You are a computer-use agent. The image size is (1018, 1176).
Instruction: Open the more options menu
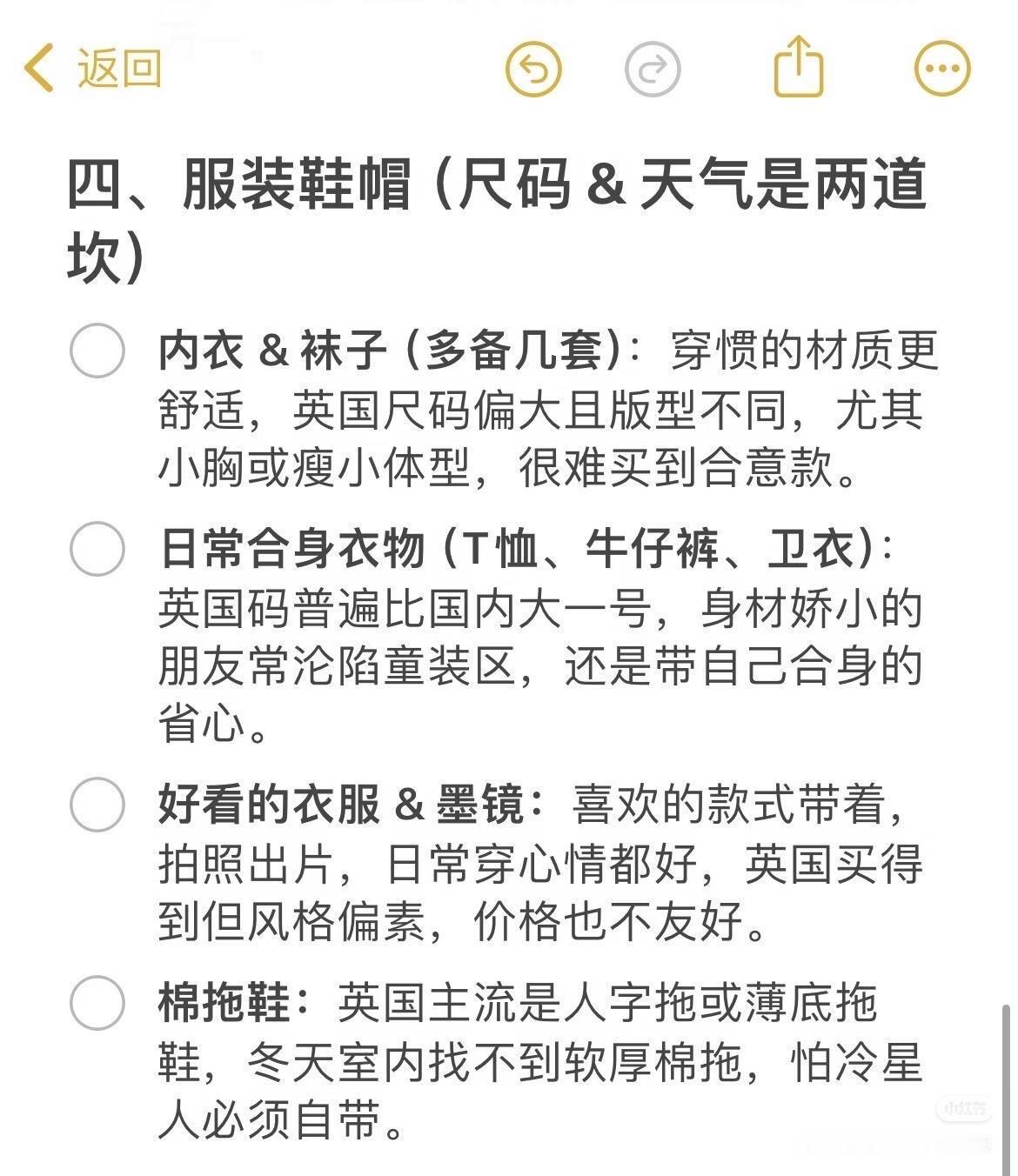click(942, 68)
